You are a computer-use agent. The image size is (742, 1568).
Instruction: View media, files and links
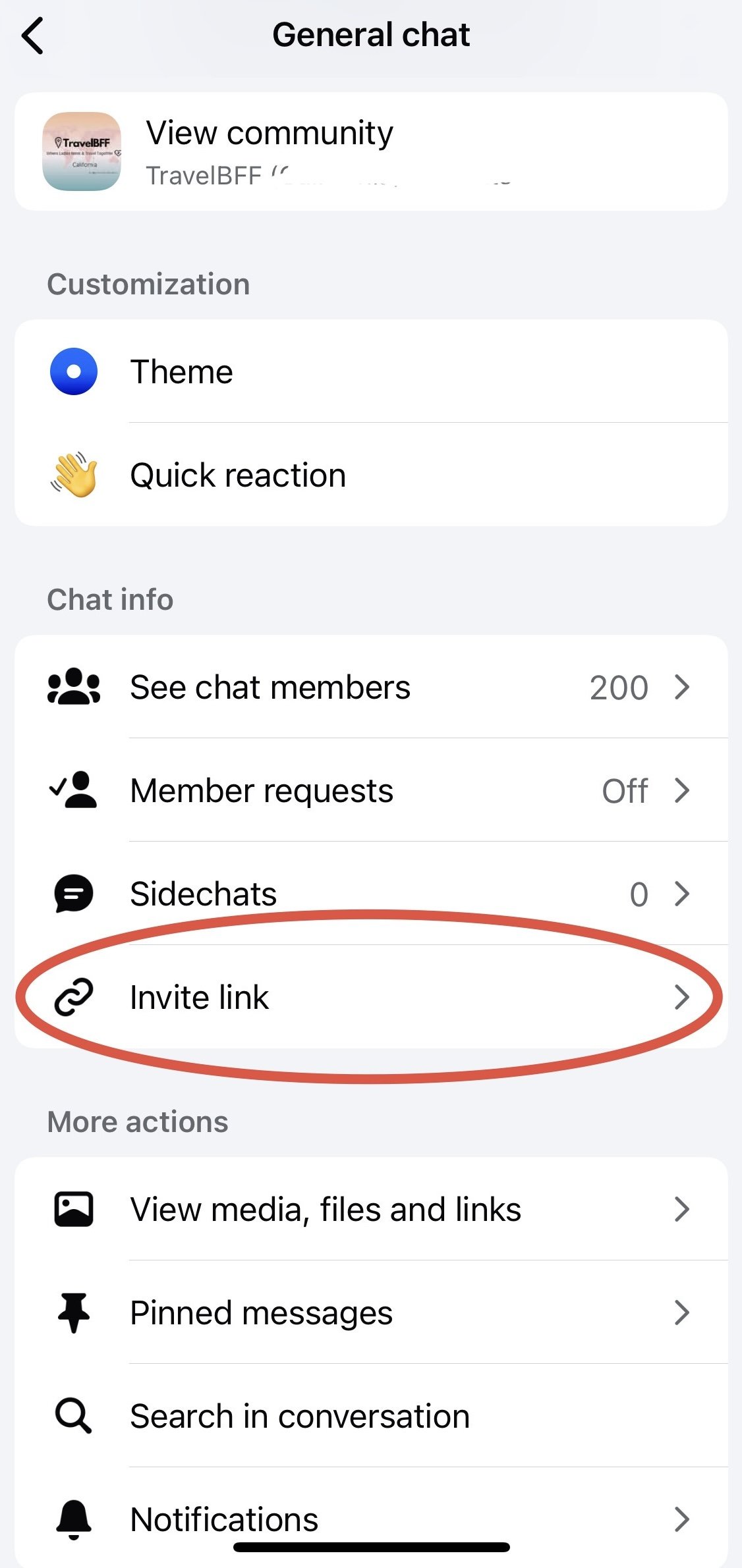(370, 1209)
